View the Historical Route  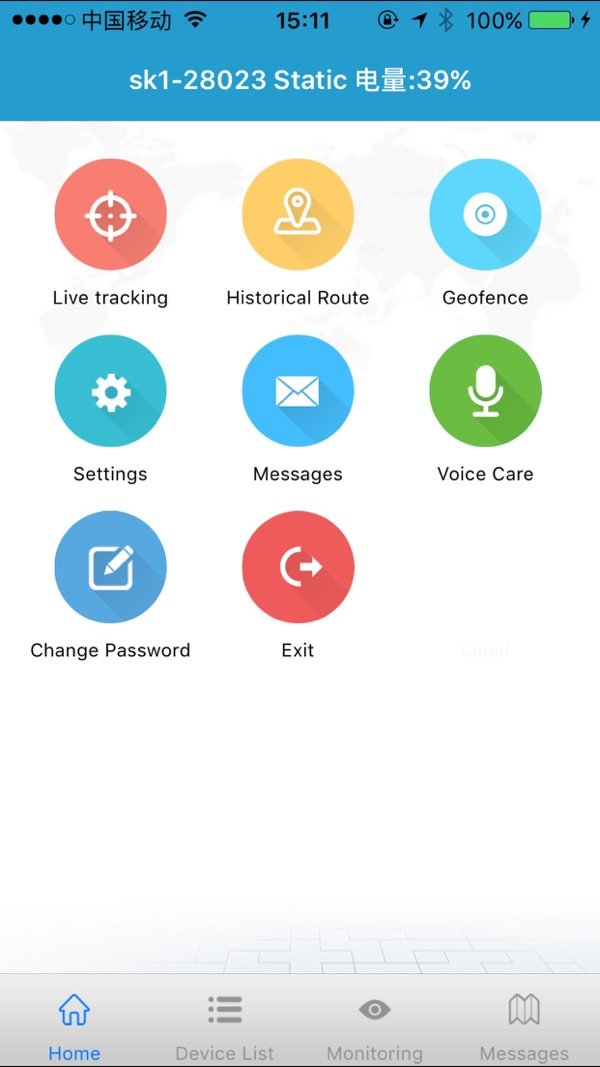pos(298,215)
